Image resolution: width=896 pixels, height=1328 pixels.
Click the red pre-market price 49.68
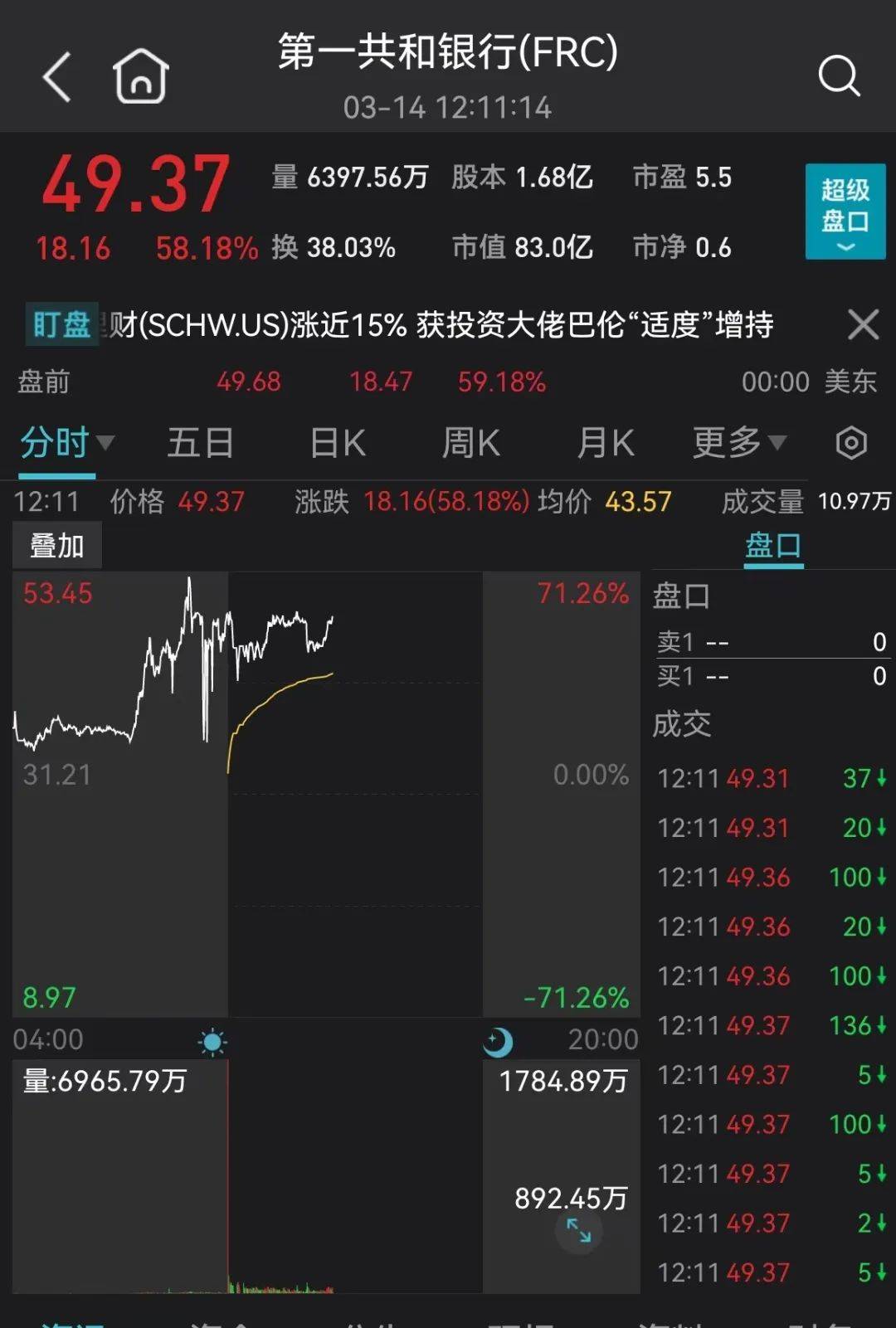250,381
